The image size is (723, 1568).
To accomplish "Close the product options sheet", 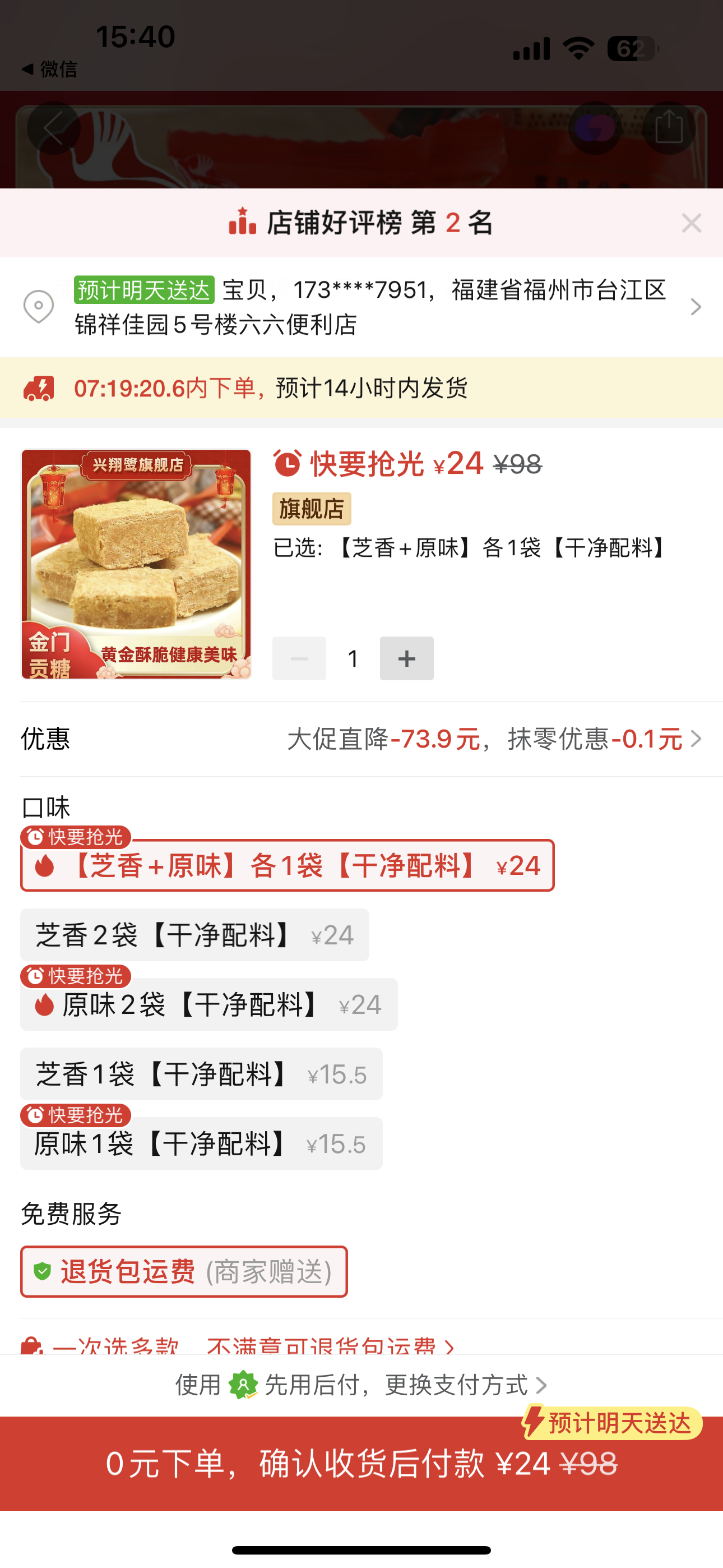I will tap(692, 223).
